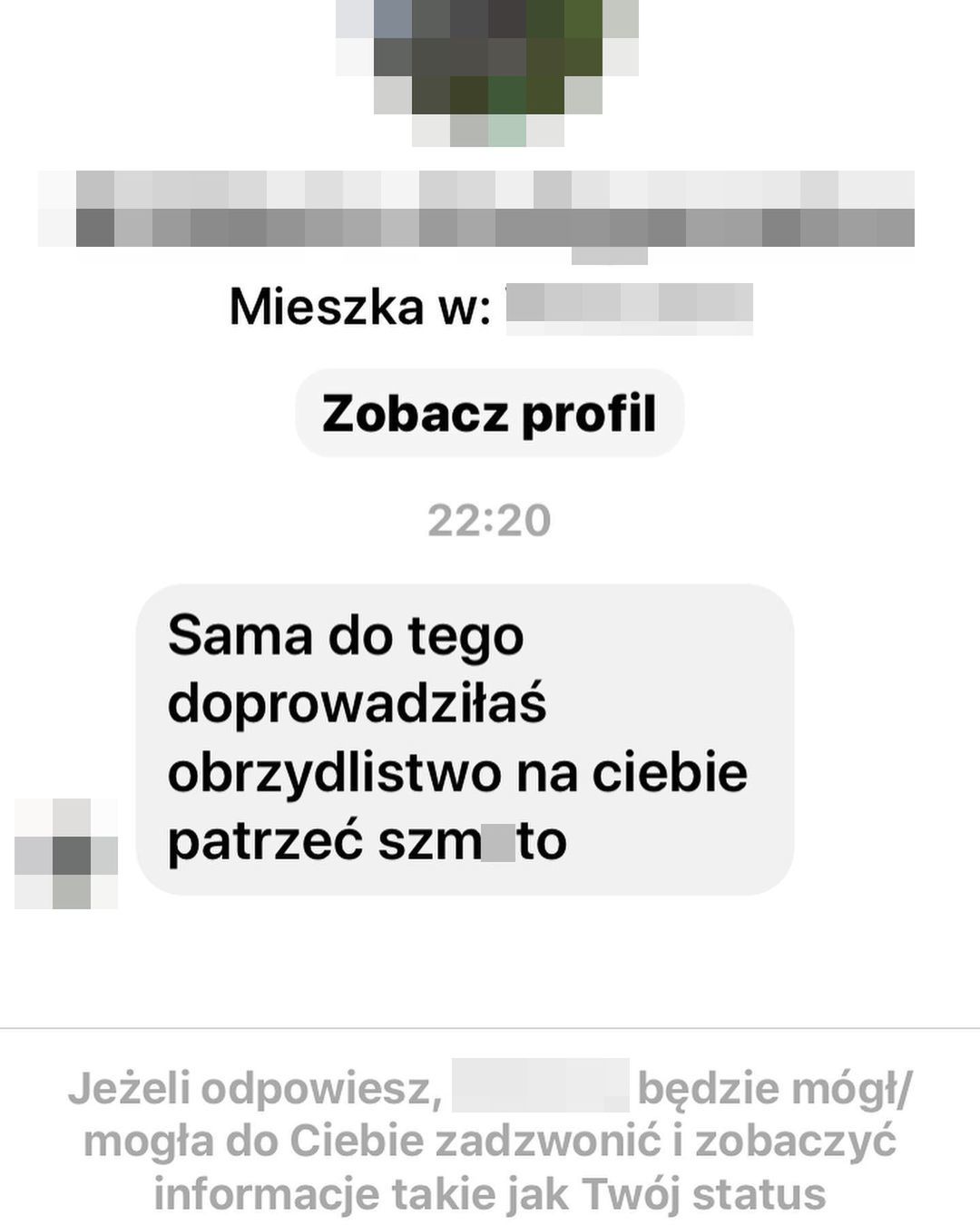Tap the small avatar beside the message

(66, 854)
